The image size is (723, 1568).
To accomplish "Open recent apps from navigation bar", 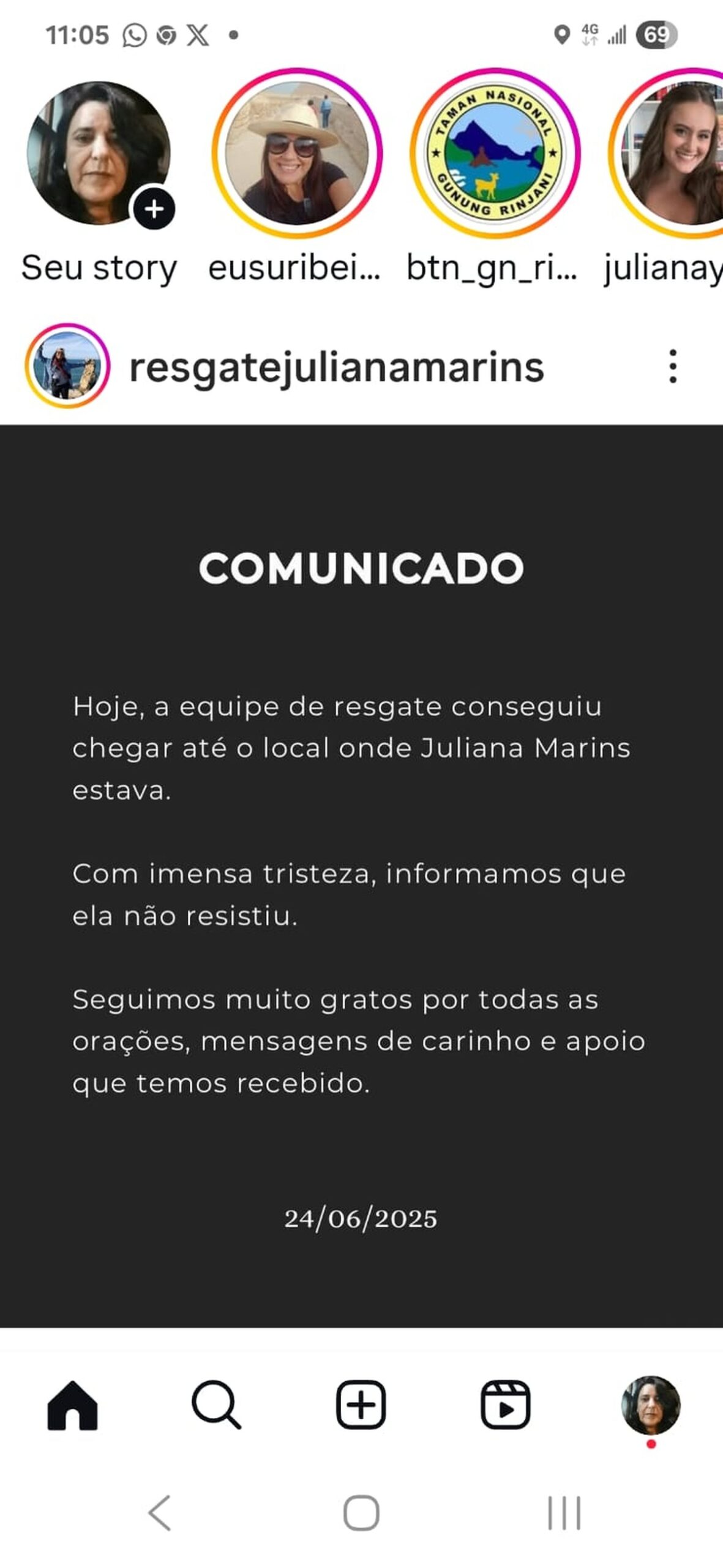I will click(x=564, y=1513).
